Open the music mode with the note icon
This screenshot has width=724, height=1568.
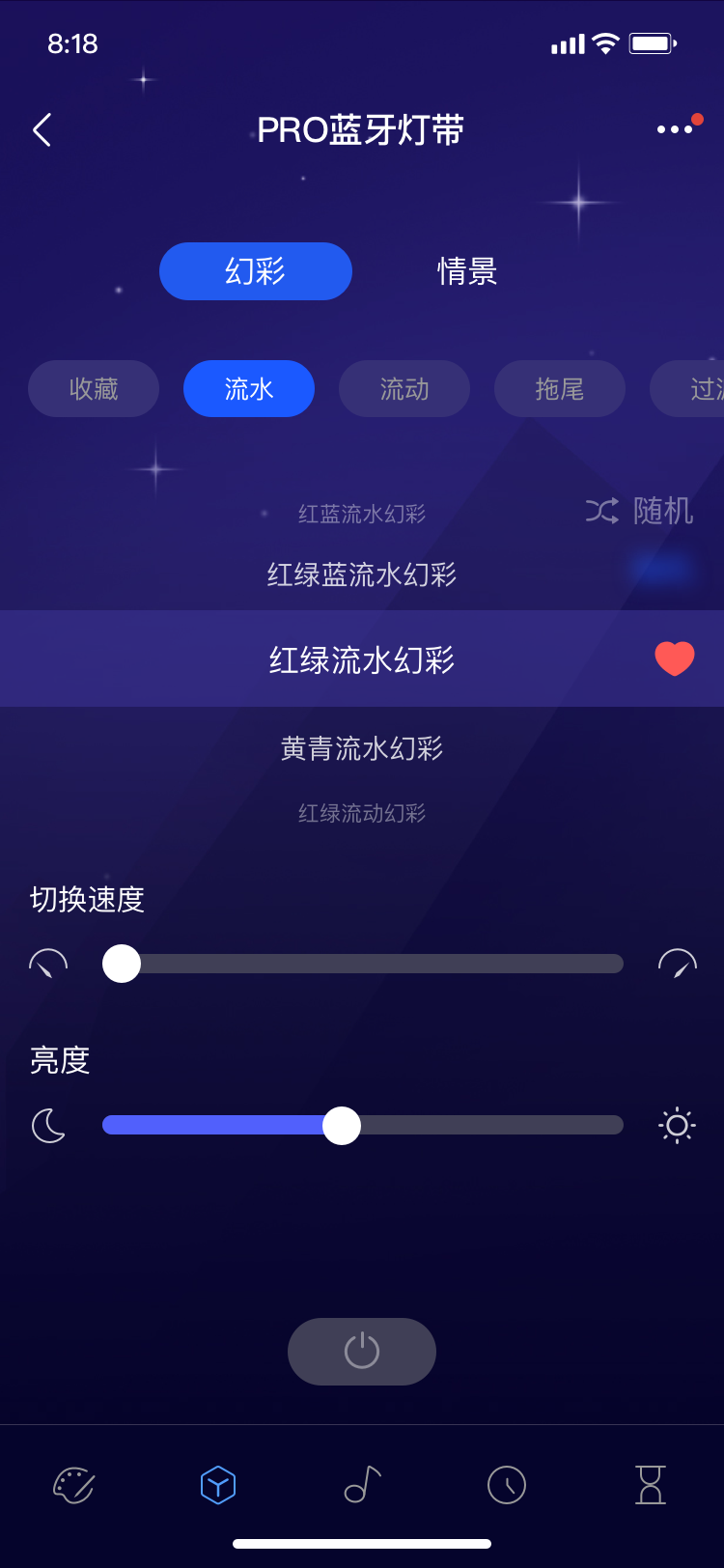[x=362, y=1485]
